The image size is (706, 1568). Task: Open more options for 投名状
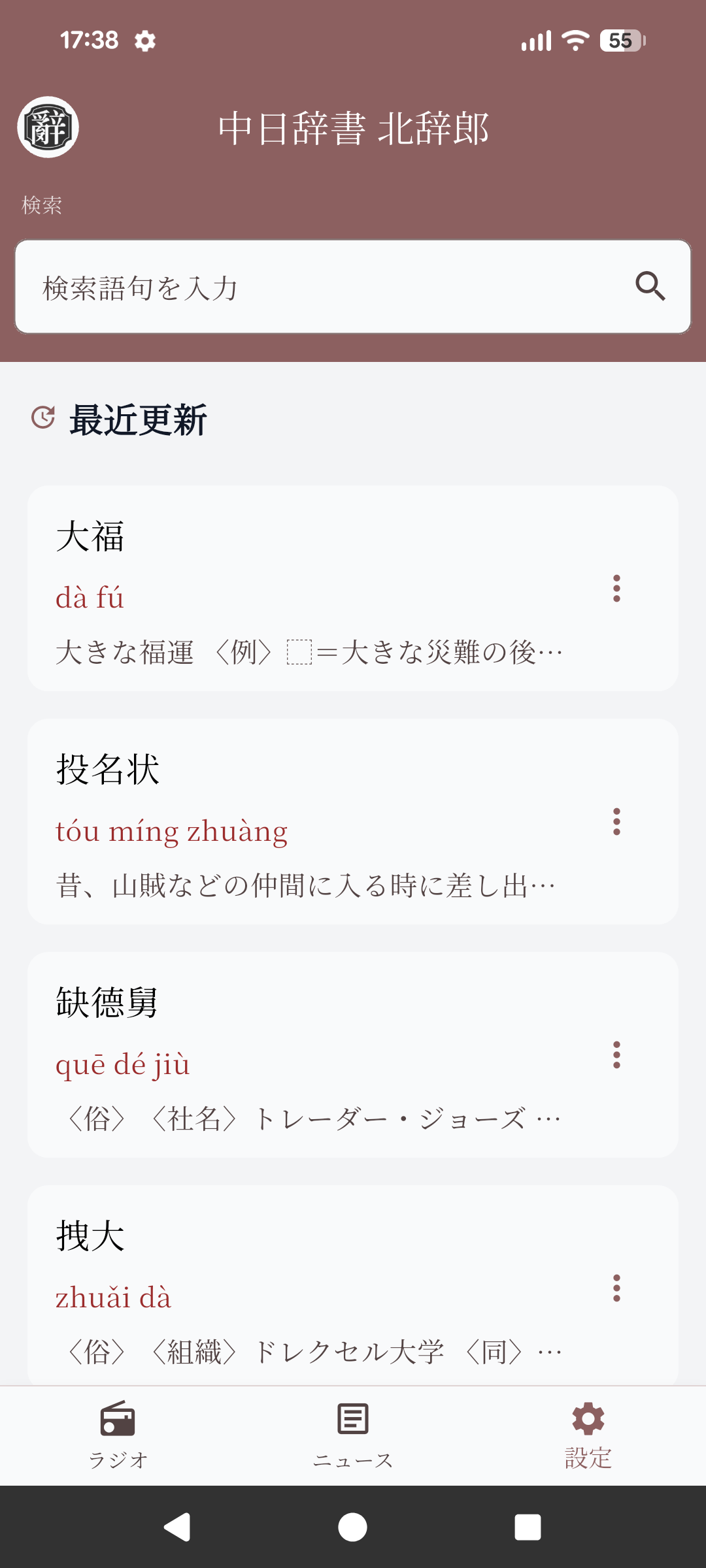(616, 822)
